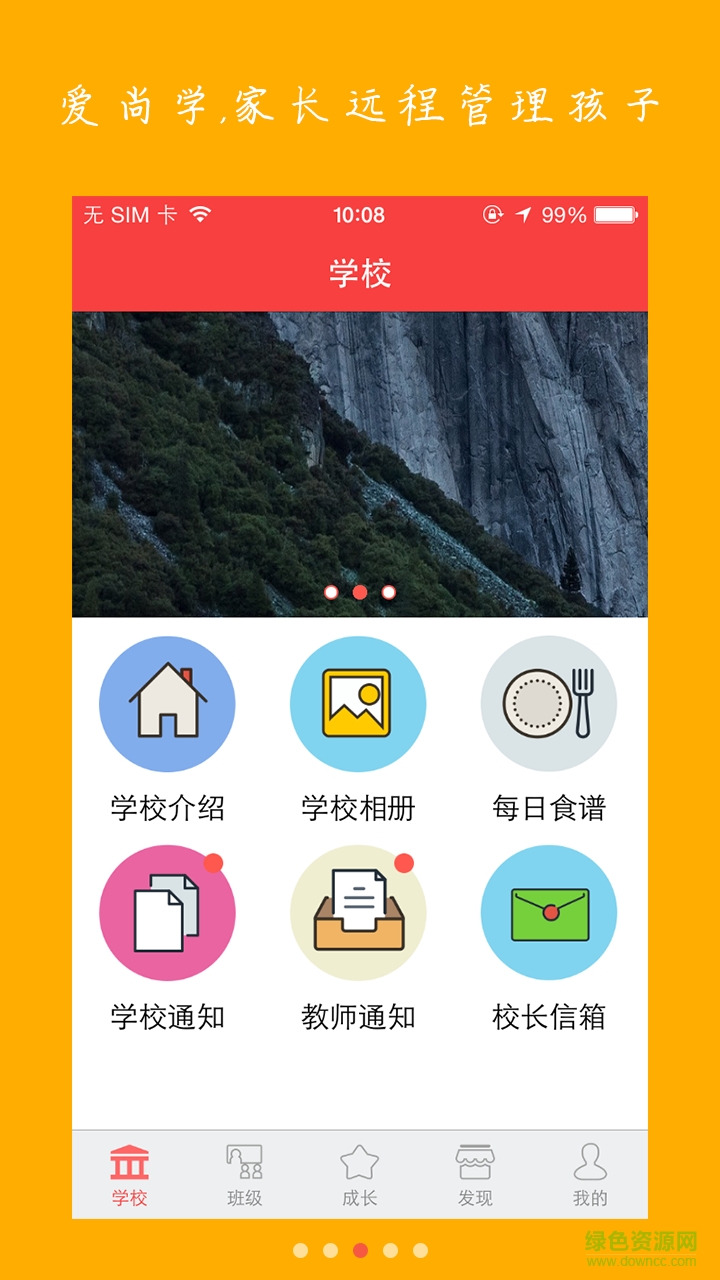Tap the red notification badge on 学校通知
720x1280 pixels.
pyautogui.click(x=212, y=861)
